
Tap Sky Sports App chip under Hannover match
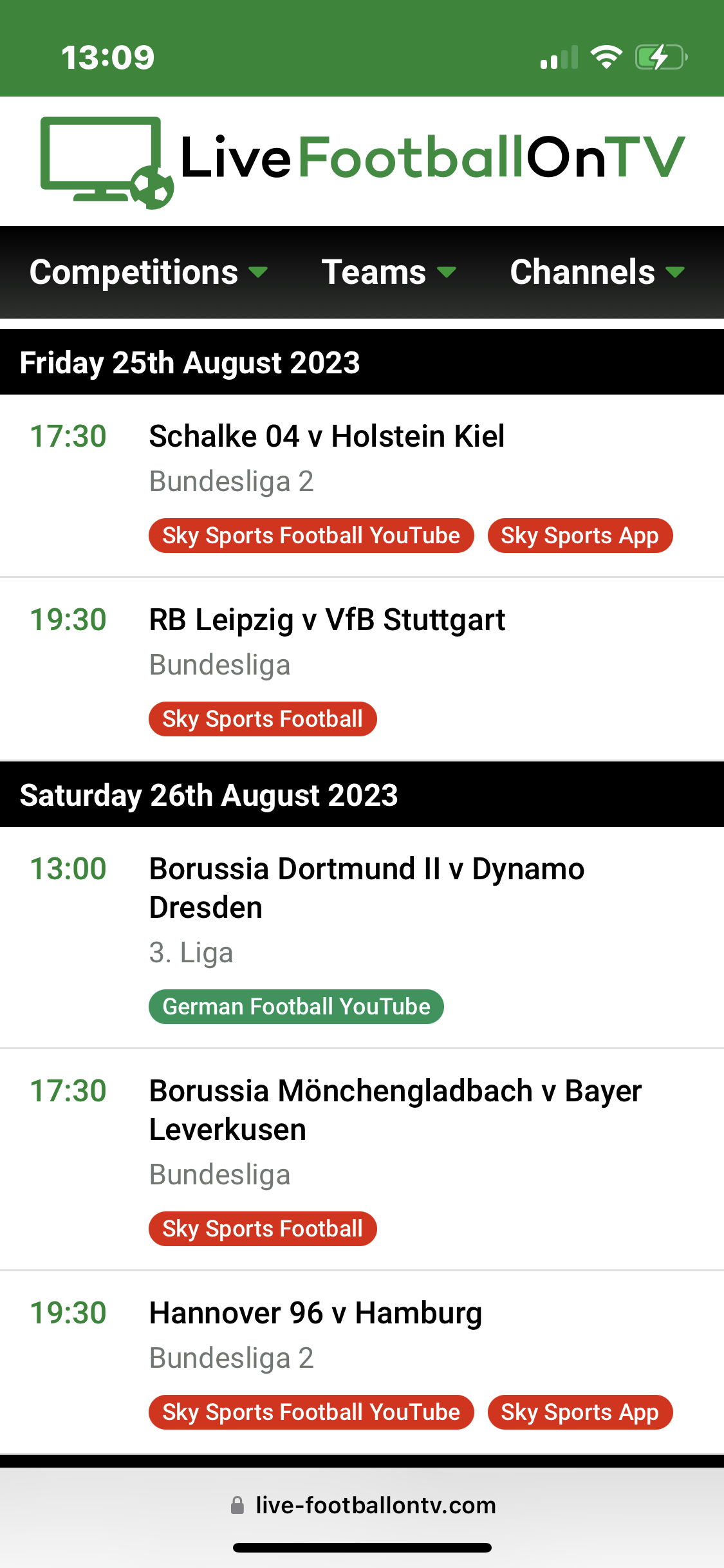click(x=579, y=1412)
